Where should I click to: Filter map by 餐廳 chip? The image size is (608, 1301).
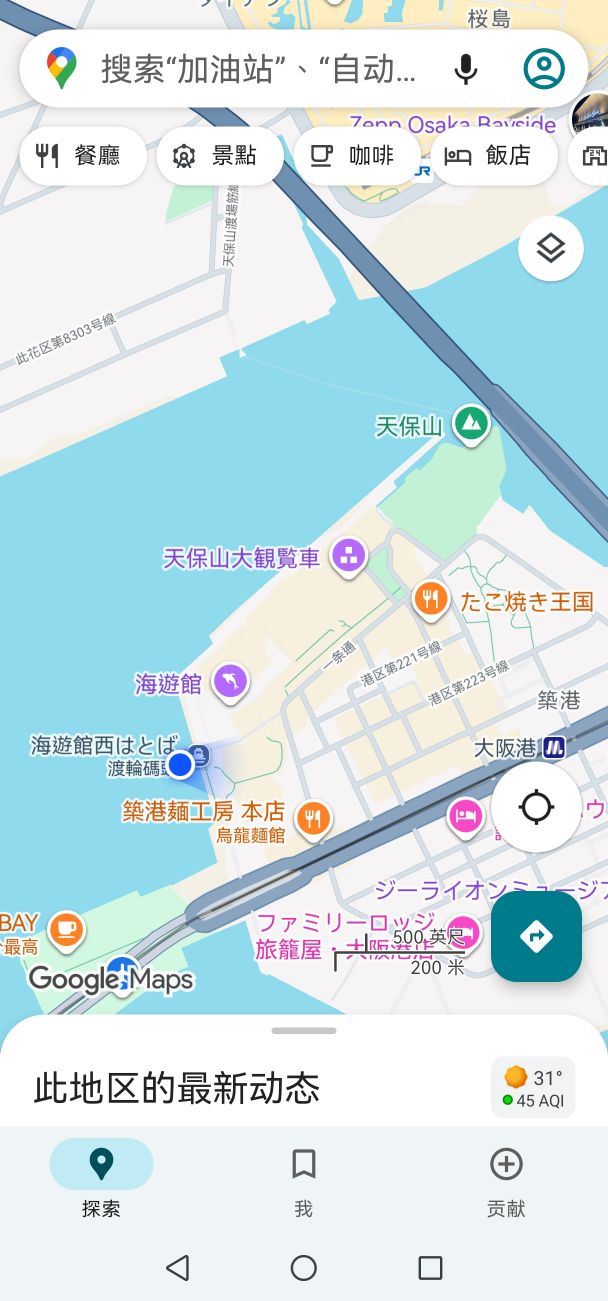83,156
